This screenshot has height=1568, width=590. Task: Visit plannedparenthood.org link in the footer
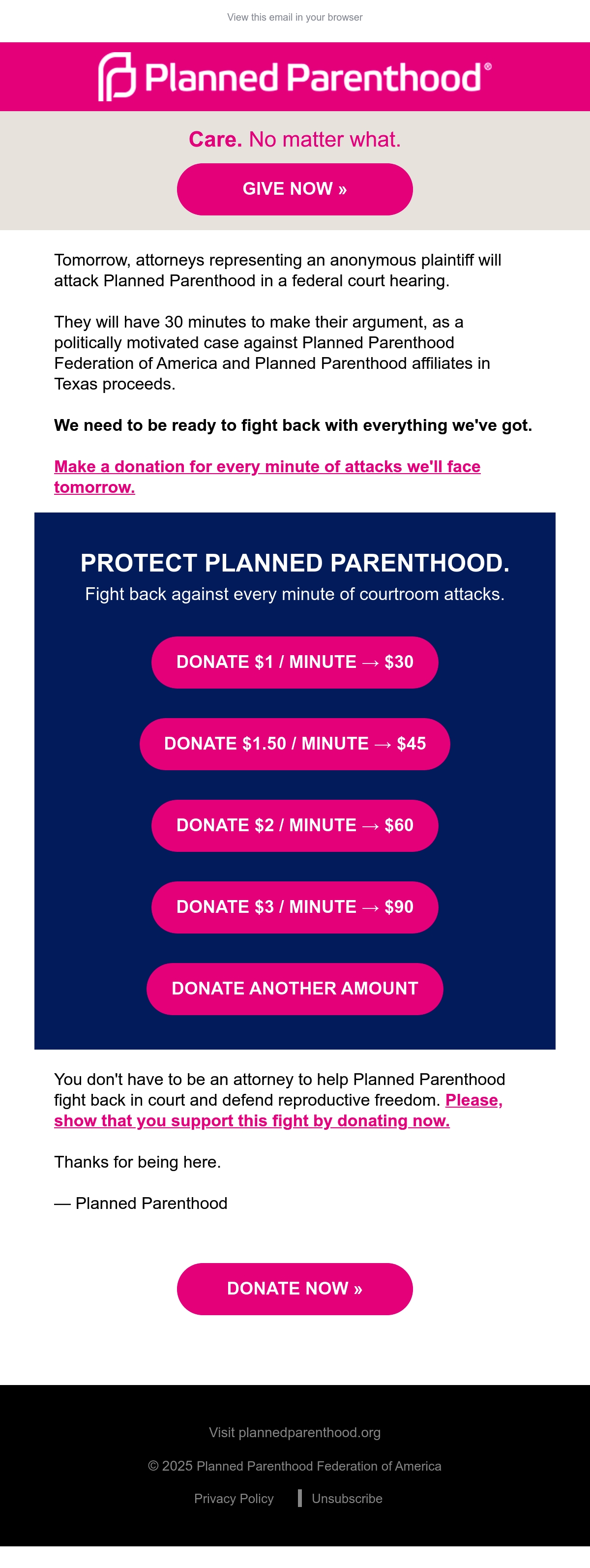(295, 1432)
